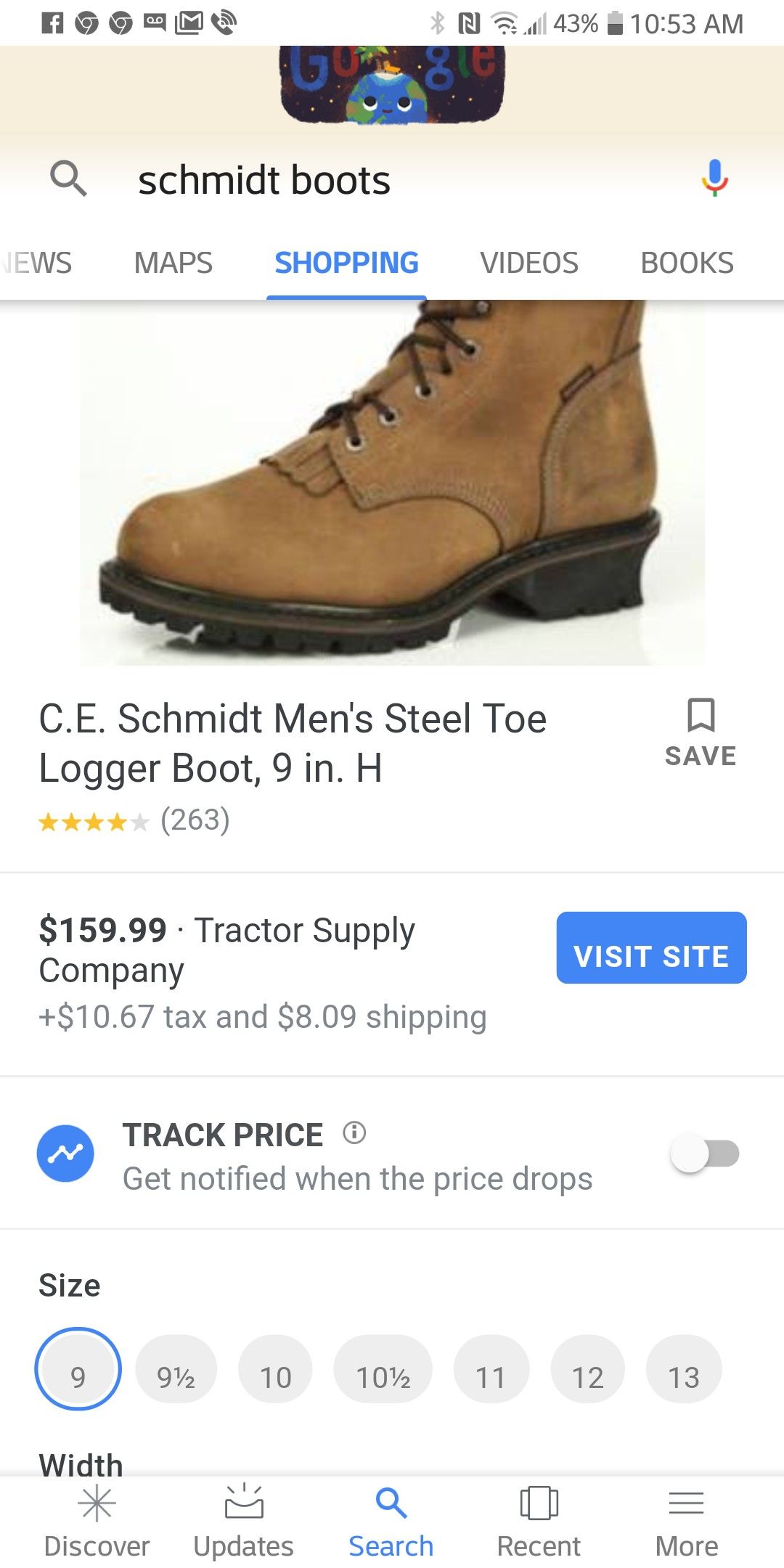
Task: Open the More menu tab
Action: (686, 1522)
